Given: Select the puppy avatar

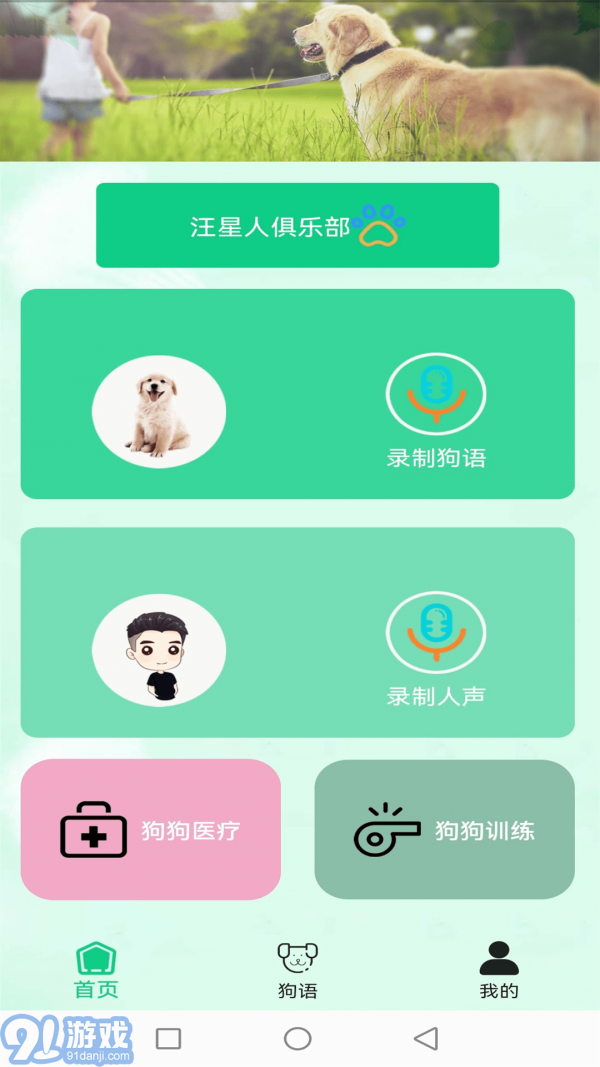Looking at the screenshot, I should tap(159, 411).
